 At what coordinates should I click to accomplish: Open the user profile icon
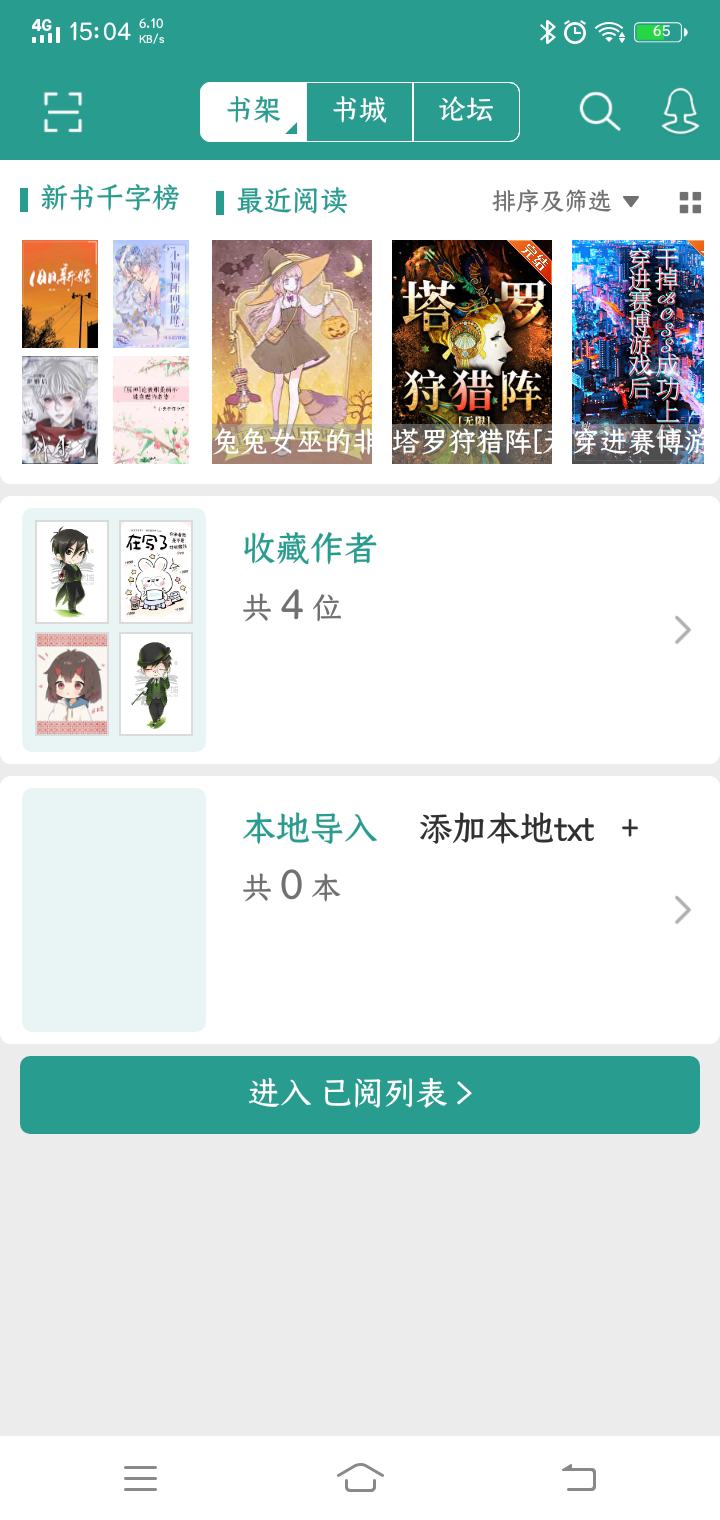click(x=680, y=112)
